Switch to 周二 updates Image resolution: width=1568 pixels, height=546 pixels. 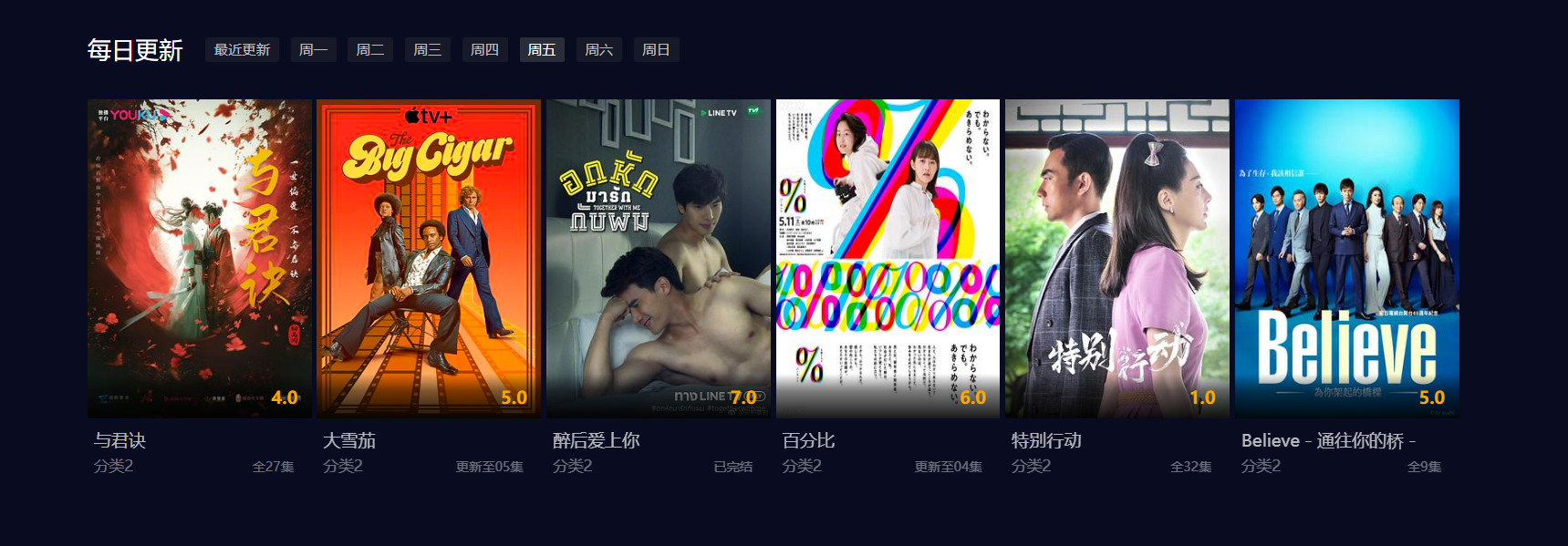tap(370, 50)
